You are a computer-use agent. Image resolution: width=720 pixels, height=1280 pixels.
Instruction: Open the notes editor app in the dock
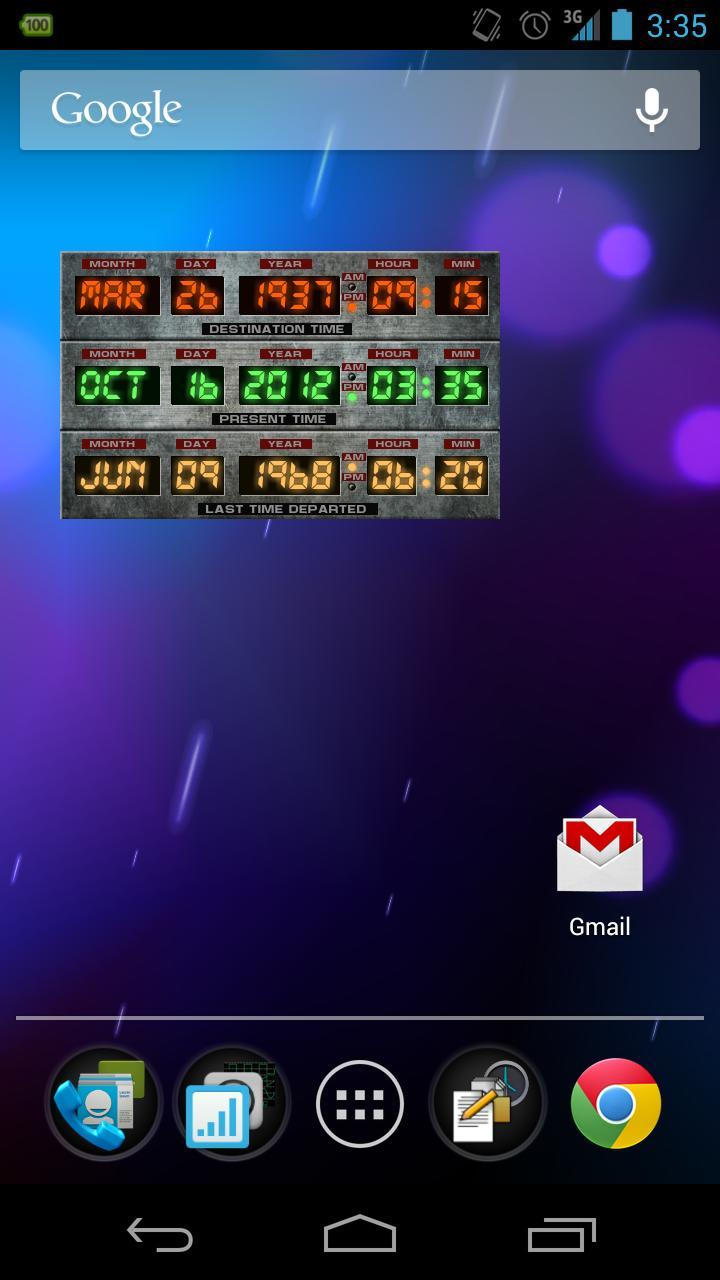click(x=487, y=1103)
